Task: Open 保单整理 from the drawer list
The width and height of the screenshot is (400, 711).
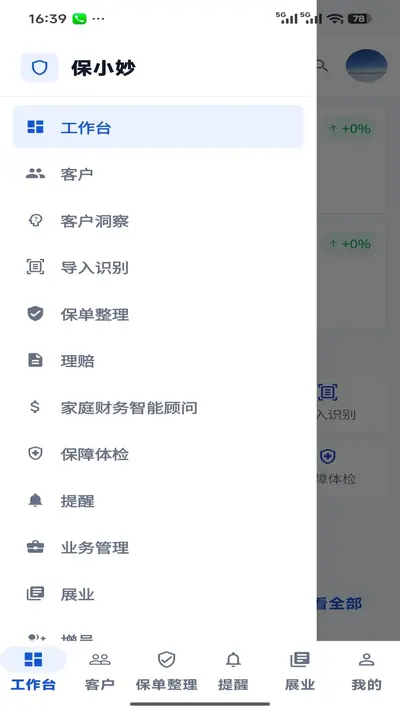Action: coord(158,314)
